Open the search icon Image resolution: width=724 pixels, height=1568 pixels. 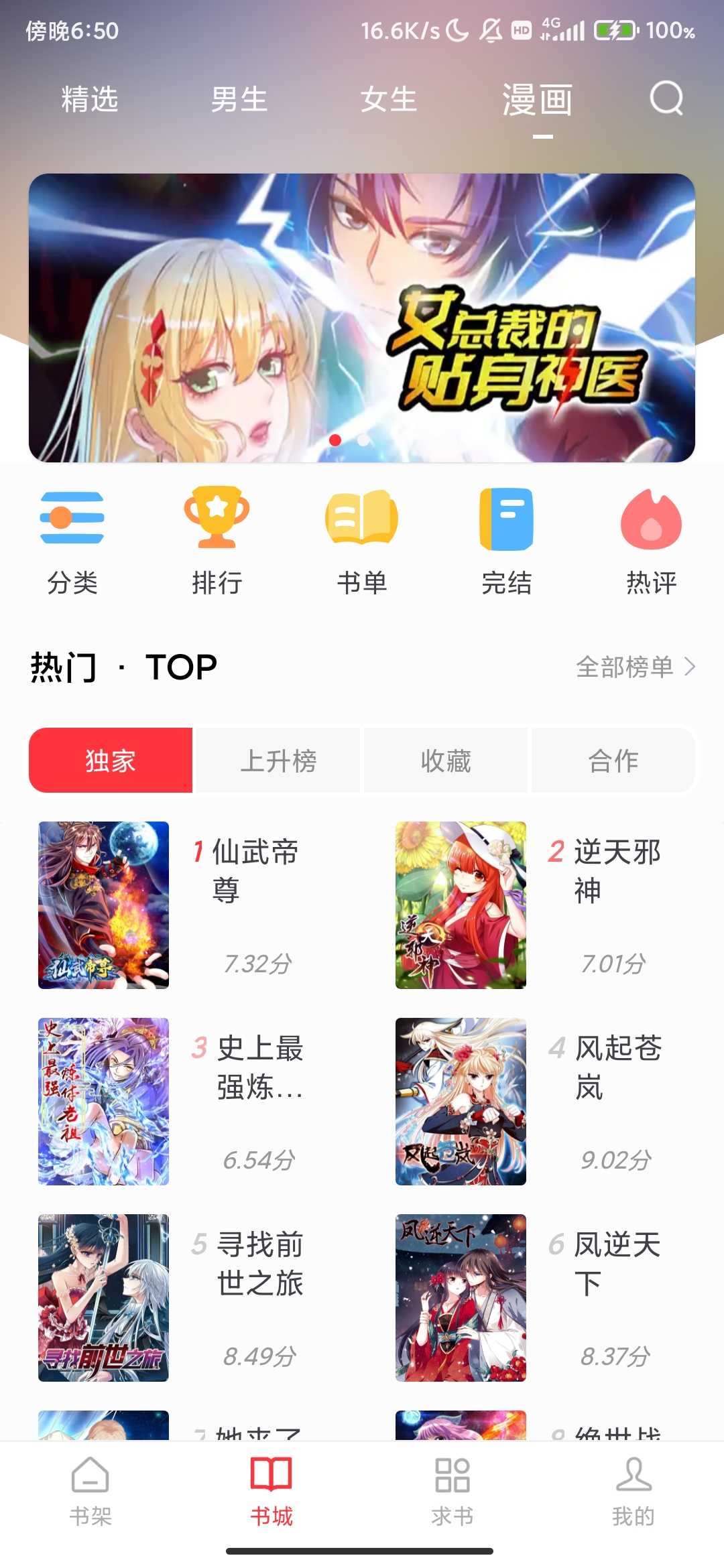(x=666, y=99)
